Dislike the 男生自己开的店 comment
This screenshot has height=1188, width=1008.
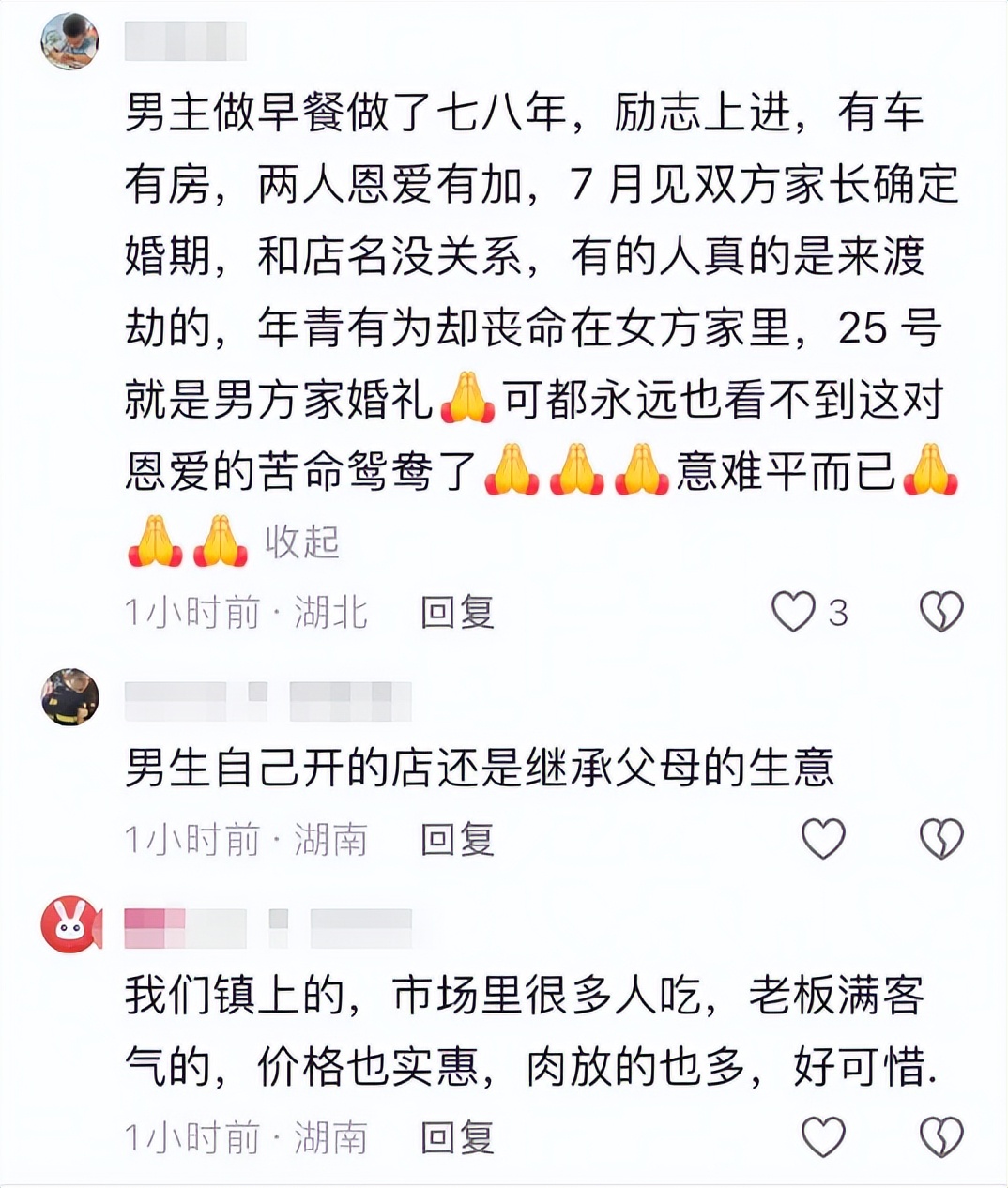(x=940, y=838)
